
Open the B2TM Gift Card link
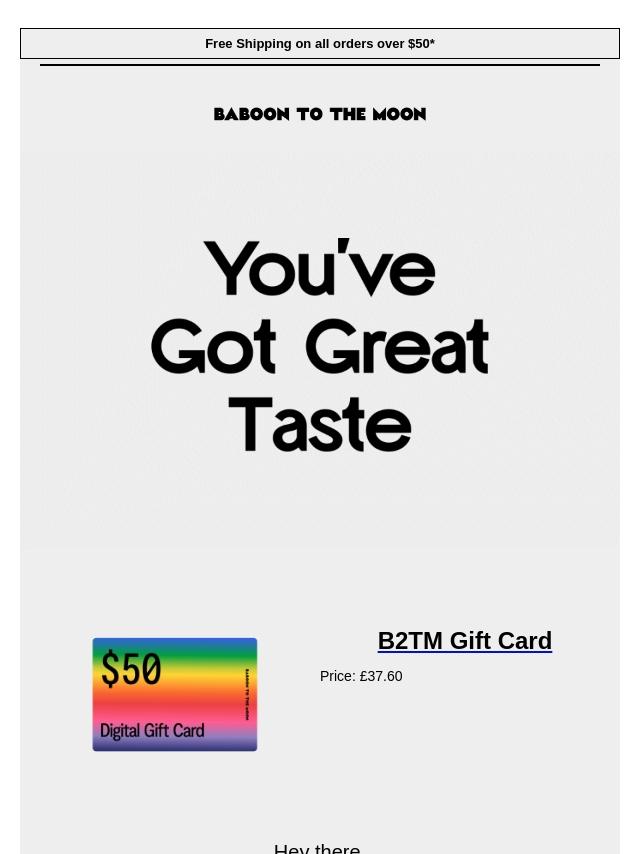coord(464,640)
